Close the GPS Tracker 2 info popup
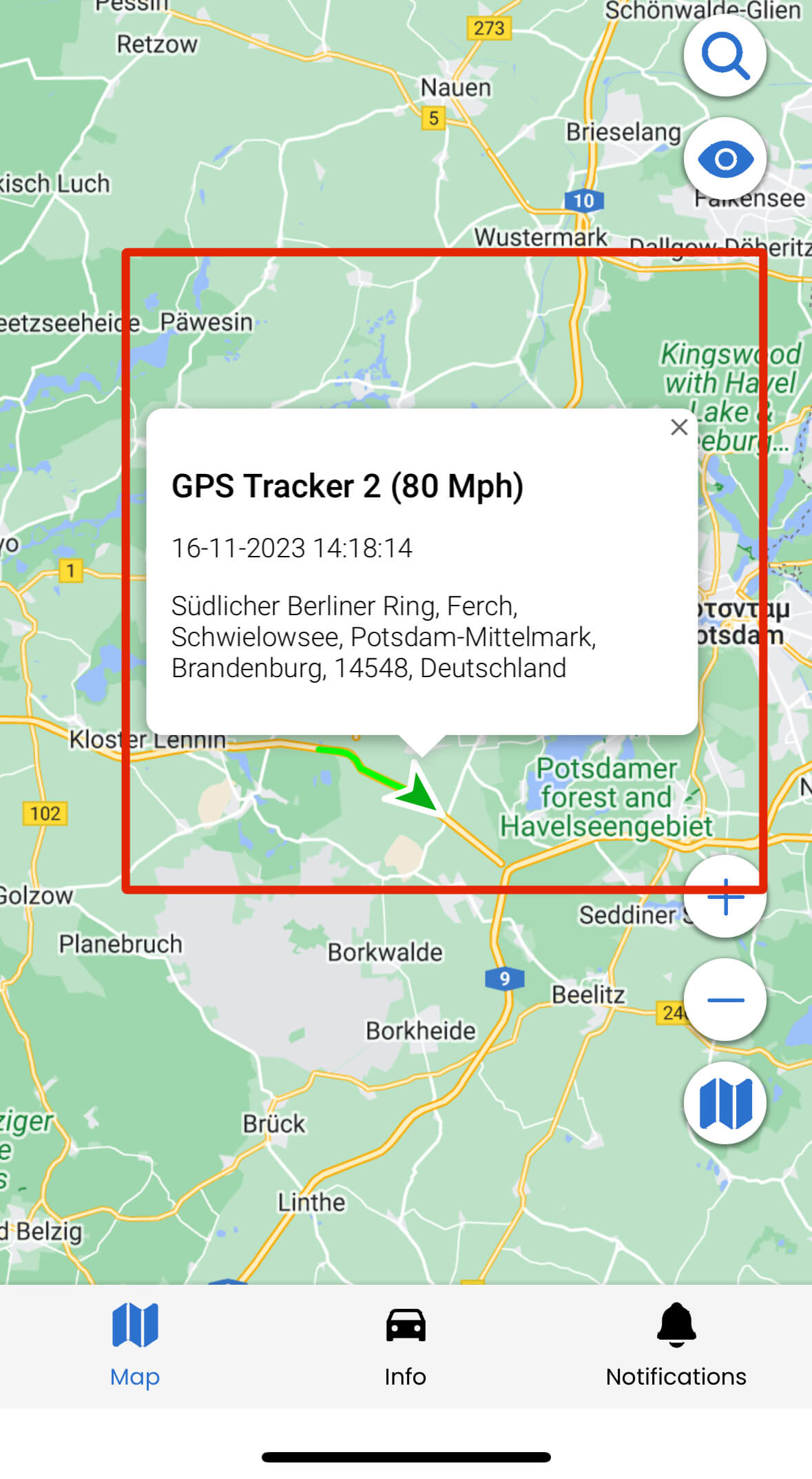The image size is (812, 1479). [679, 427]
